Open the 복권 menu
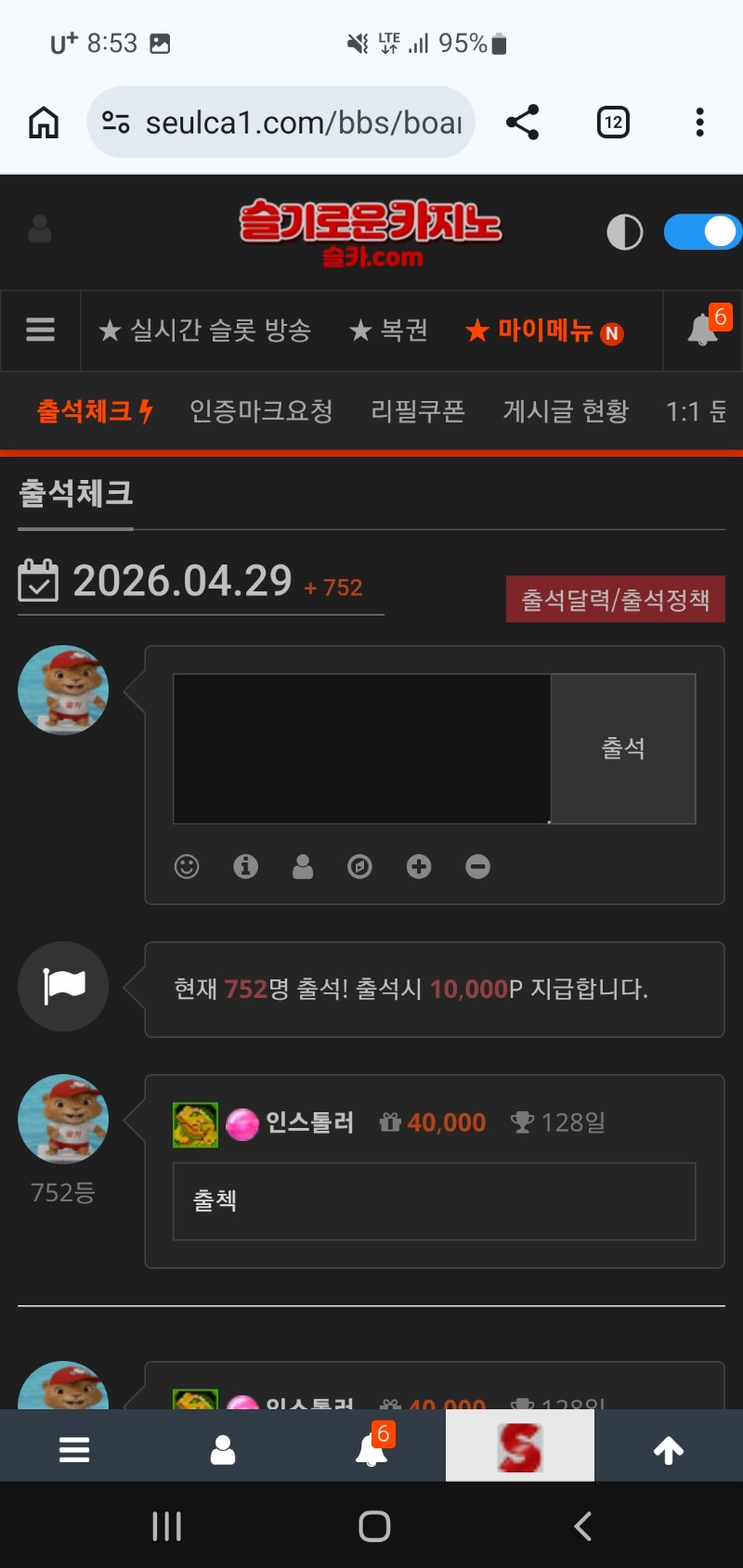The height and width of the screenshot is (1568, 743). (388, 330)
